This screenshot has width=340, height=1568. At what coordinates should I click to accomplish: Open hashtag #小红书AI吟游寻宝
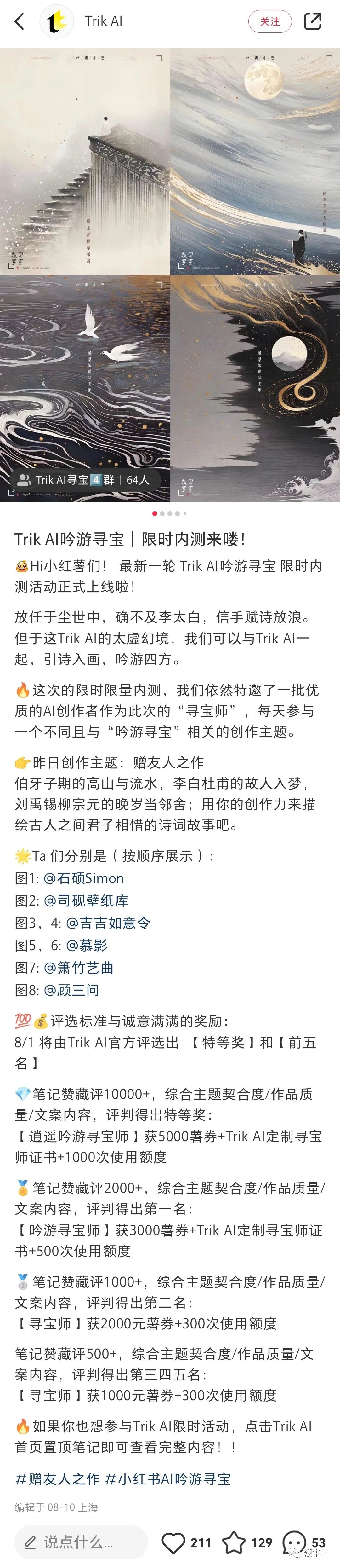168,1478
